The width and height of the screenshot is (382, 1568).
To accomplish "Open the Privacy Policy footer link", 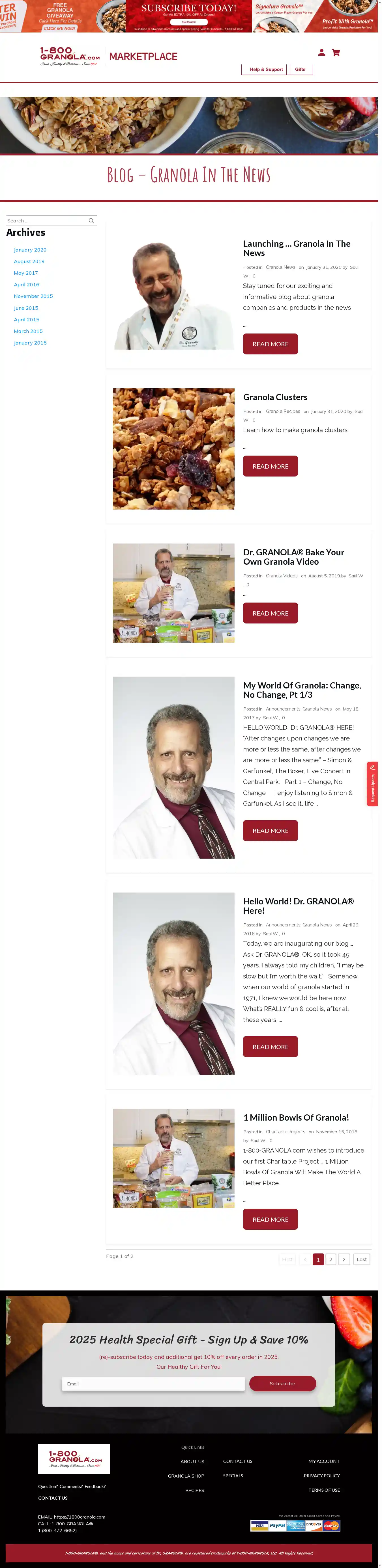I will 322,1476.
